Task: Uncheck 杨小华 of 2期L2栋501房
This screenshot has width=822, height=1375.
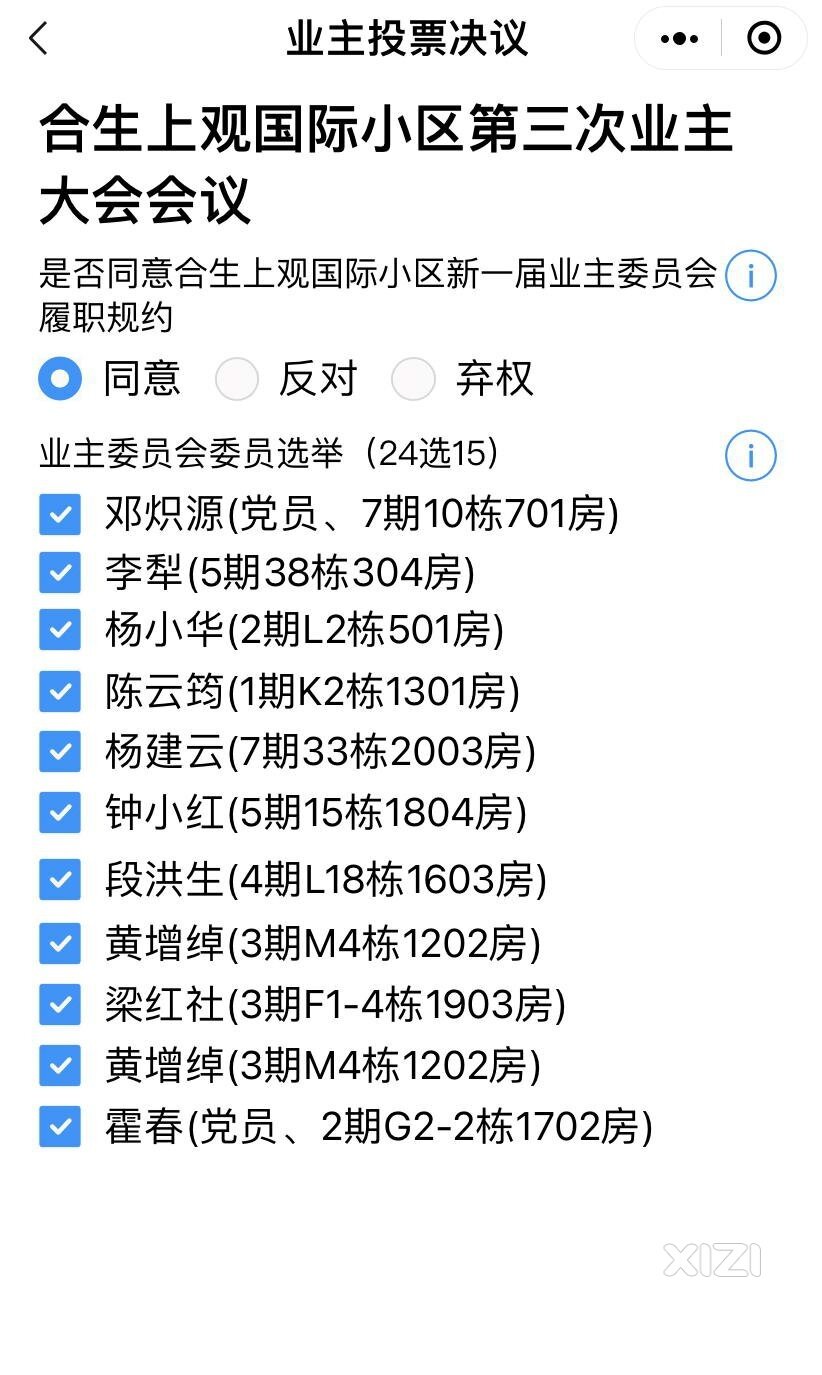Action: 60,630
